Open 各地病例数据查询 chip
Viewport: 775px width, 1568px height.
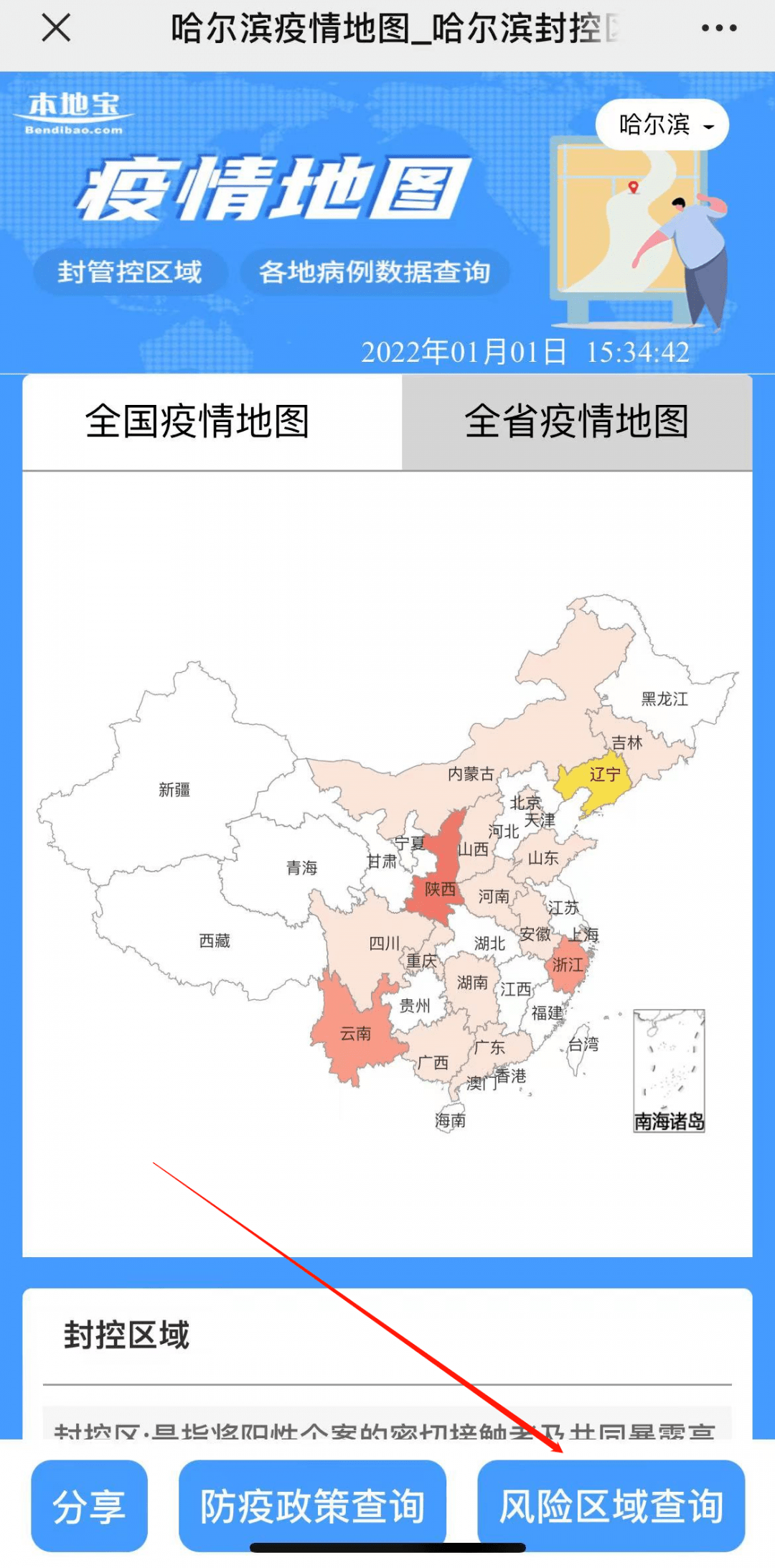[375, 272]
